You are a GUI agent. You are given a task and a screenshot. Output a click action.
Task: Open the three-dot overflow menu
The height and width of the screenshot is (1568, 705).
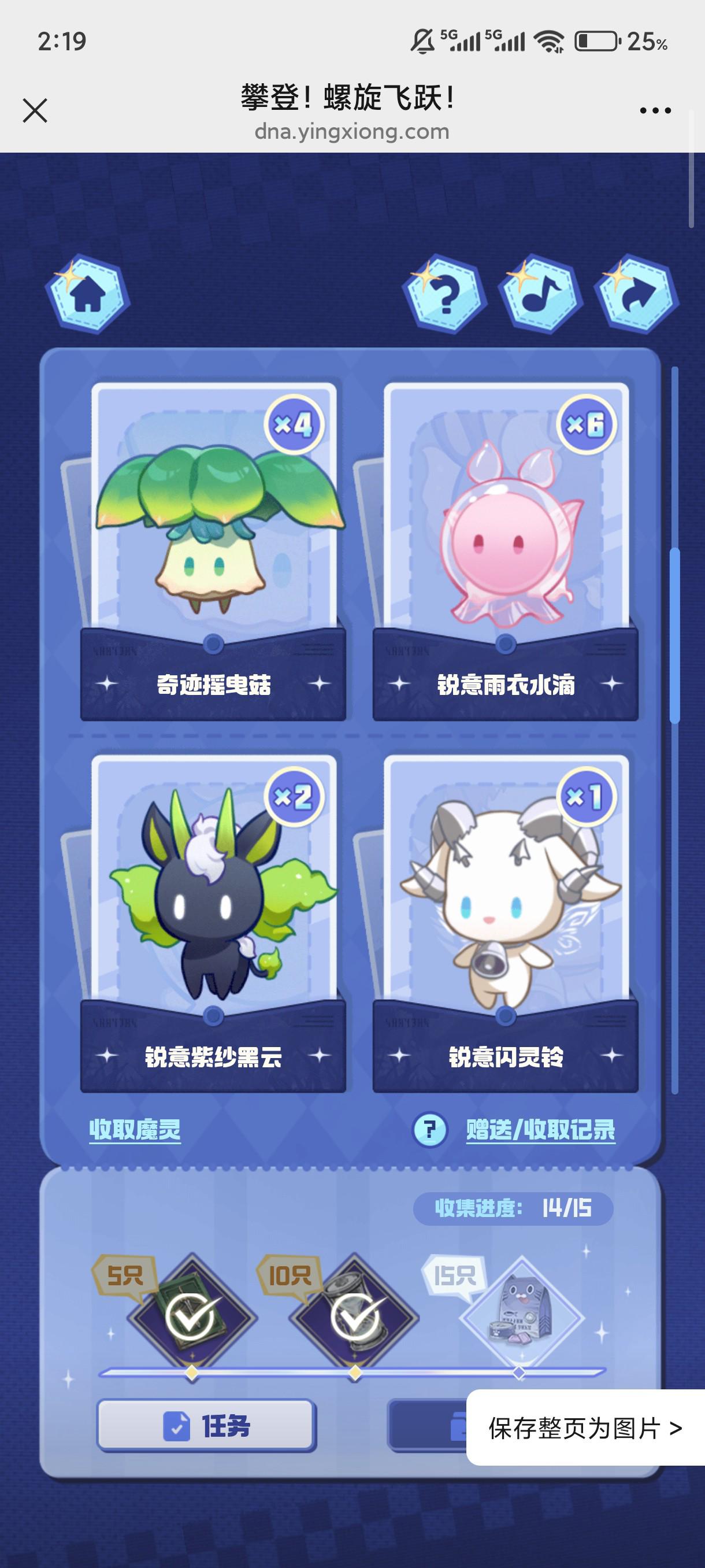click(x=655, y=111)
